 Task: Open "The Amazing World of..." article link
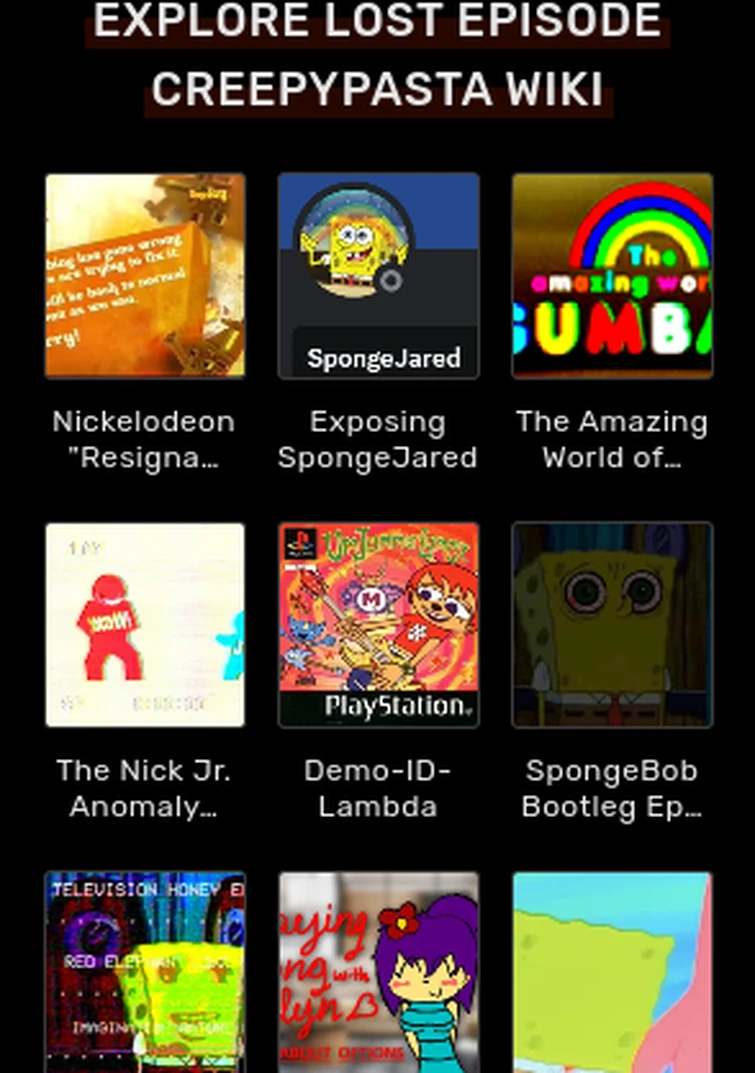(612, 439)
